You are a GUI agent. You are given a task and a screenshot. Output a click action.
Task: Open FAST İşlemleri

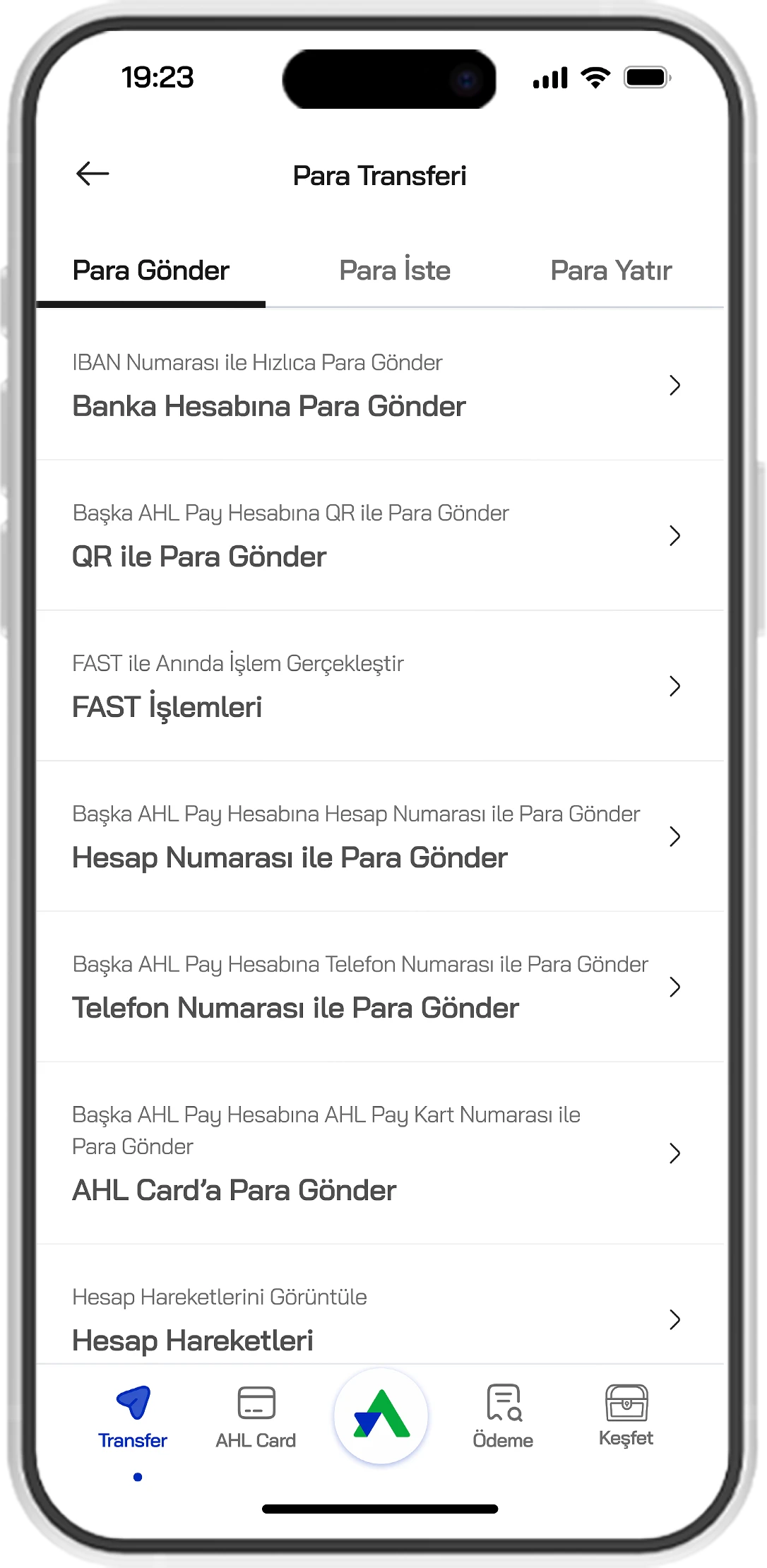pyautogui.click(x=379, y=687)
